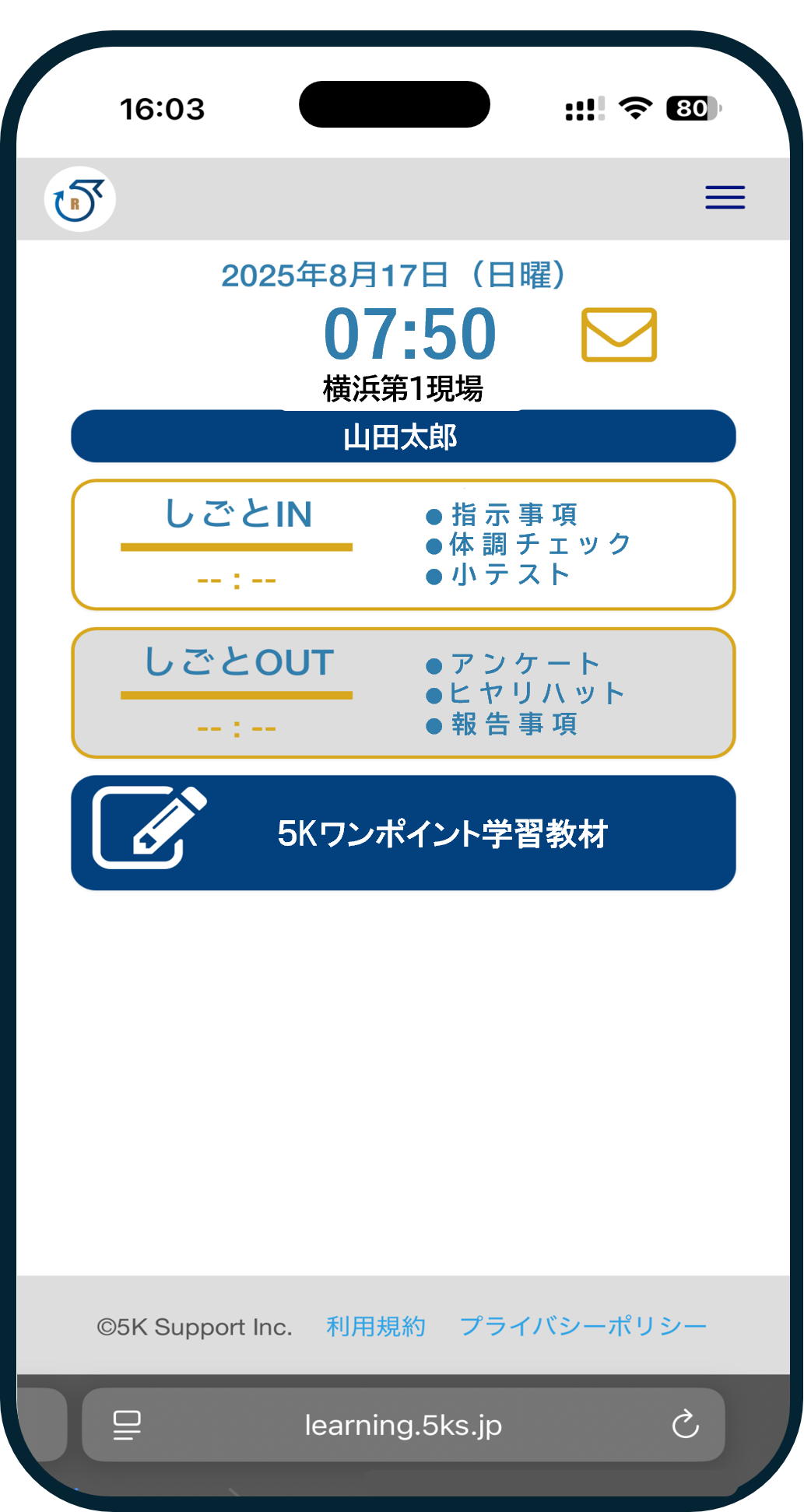The image size is (804, 1512).
Task: Open the mail envelope icon
Action: coord(619,335)
